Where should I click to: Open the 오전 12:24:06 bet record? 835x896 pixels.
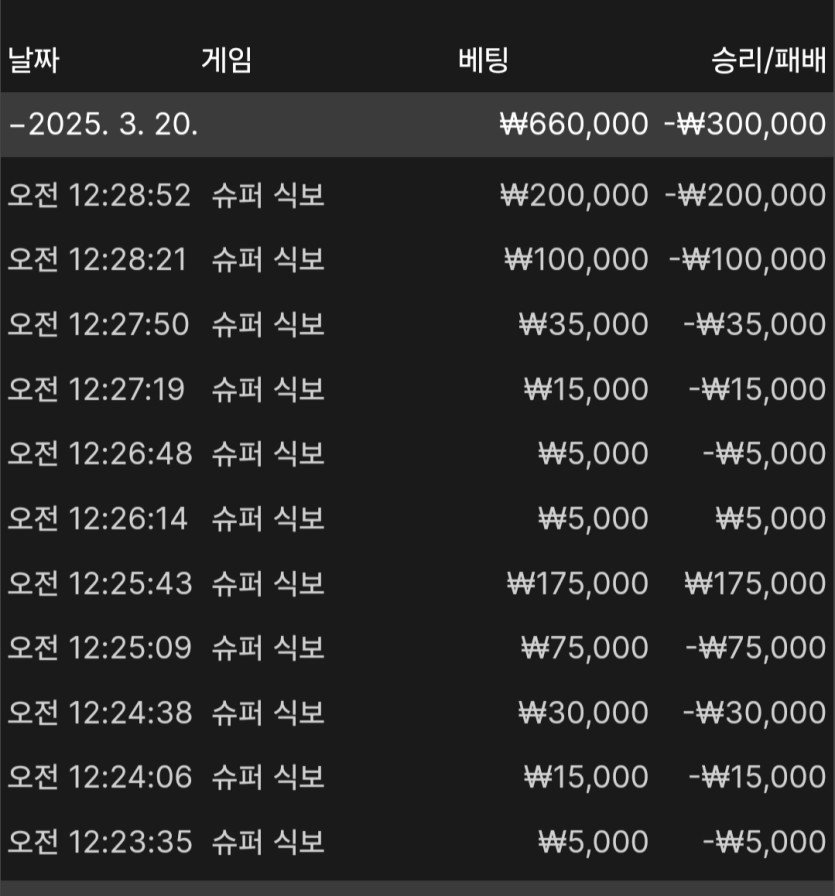(416, 777)
